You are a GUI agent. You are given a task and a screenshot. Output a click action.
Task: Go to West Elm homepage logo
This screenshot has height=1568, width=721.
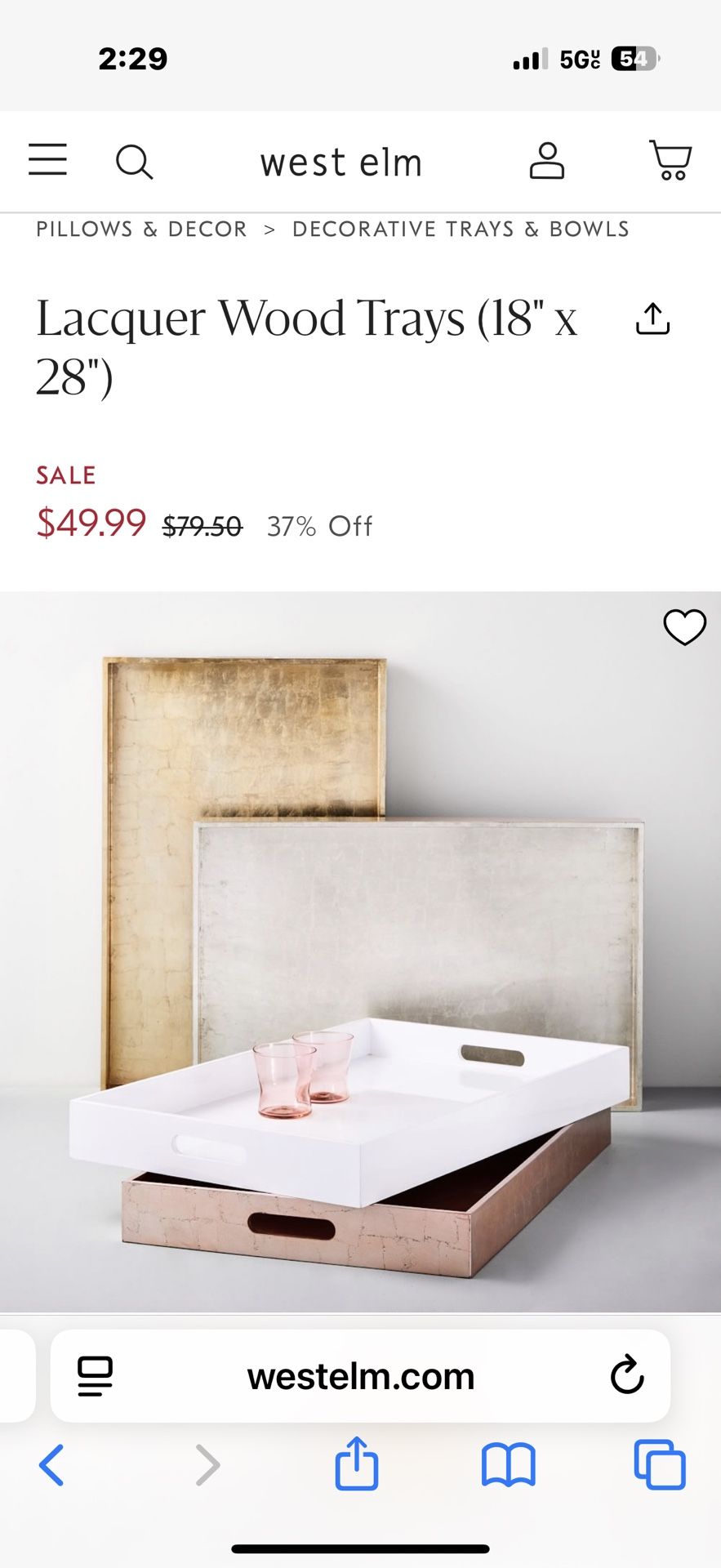pos(341,163)
